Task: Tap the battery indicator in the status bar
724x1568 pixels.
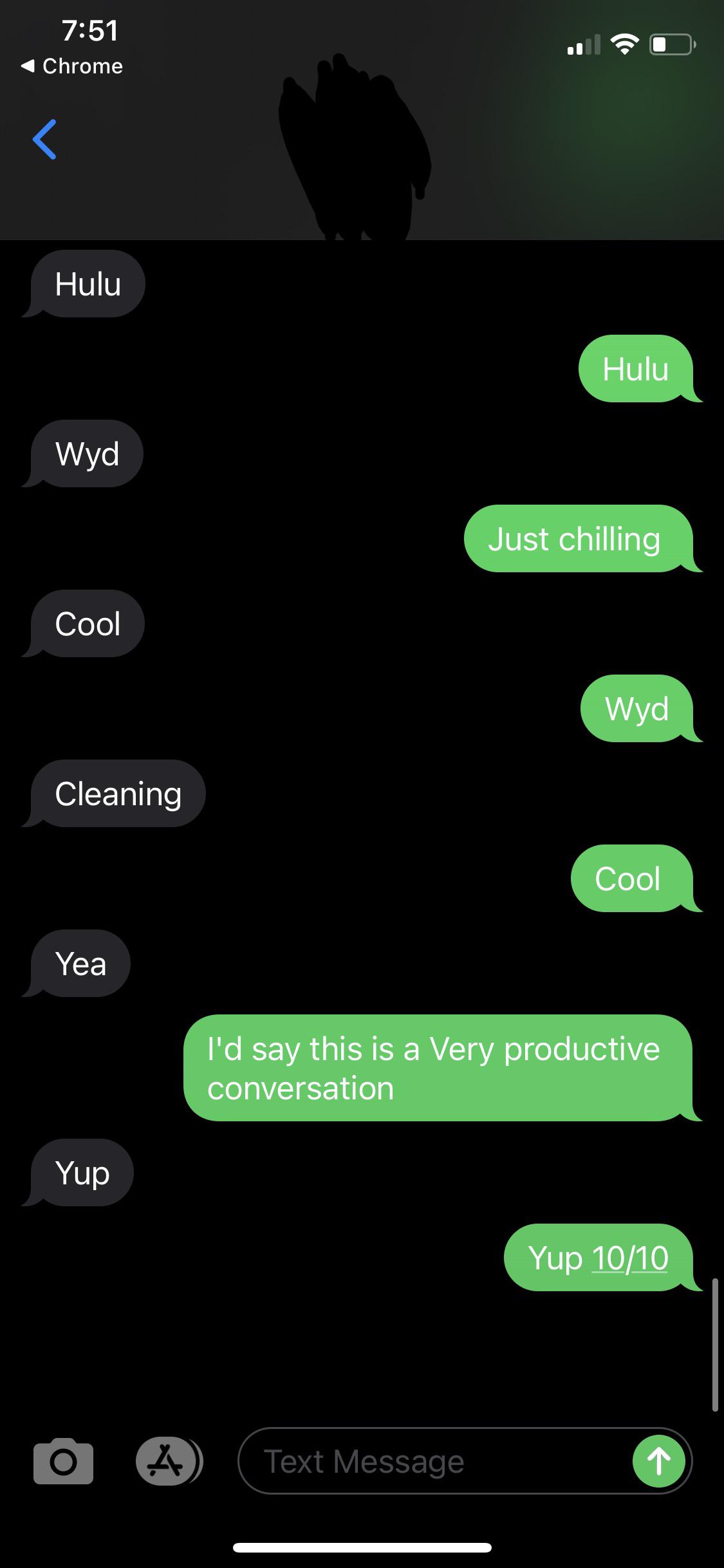Action: pyautogui.click(x=671, y=44)
